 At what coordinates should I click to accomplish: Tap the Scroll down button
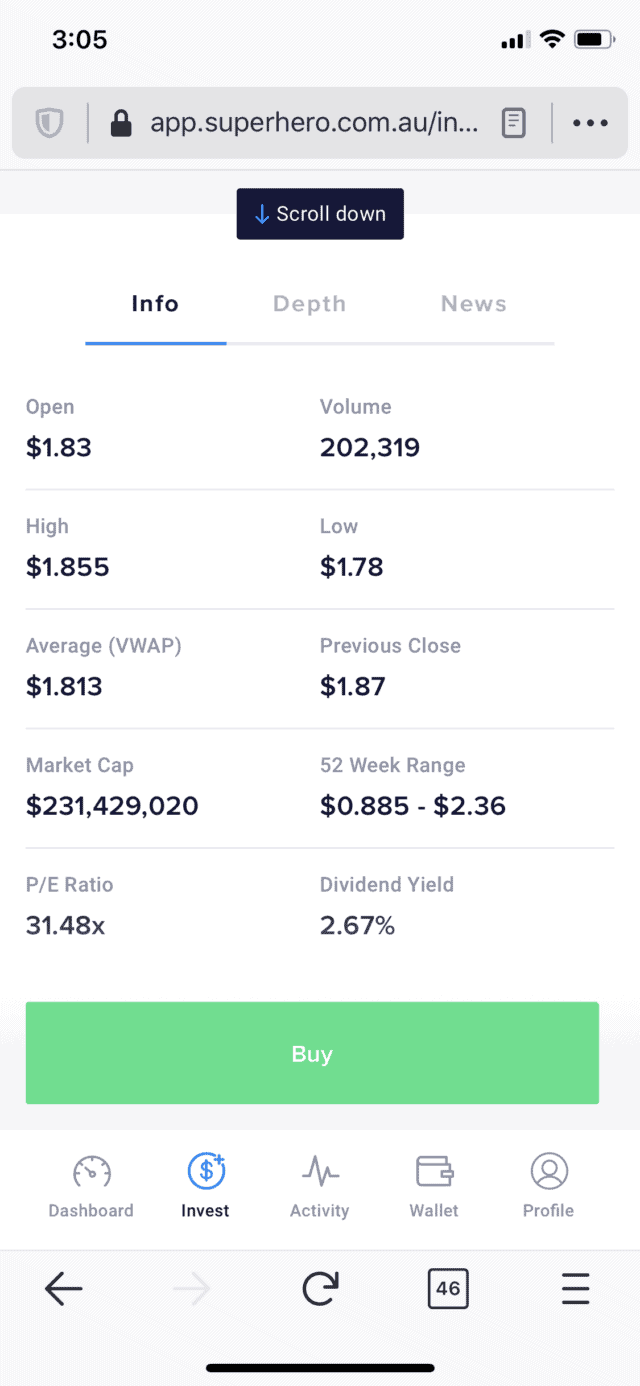[x=320, y=214]
